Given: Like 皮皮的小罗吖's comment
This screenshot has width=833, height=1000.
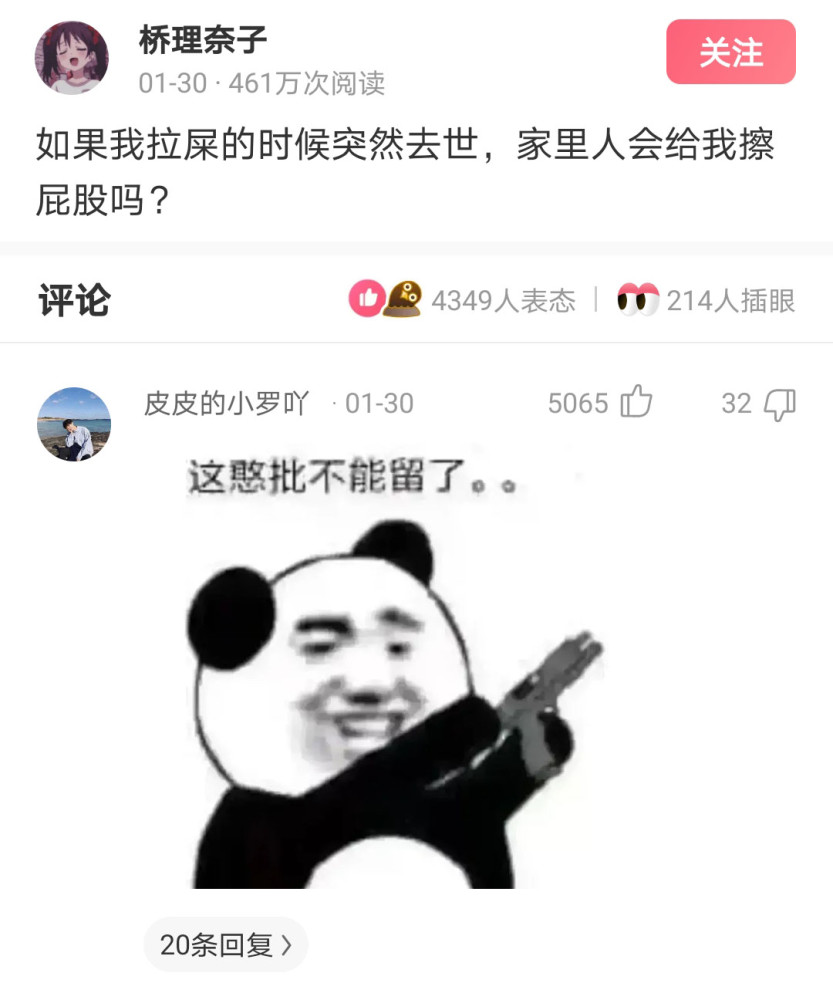Looking at the screenshot, I should tap(636, 403).
